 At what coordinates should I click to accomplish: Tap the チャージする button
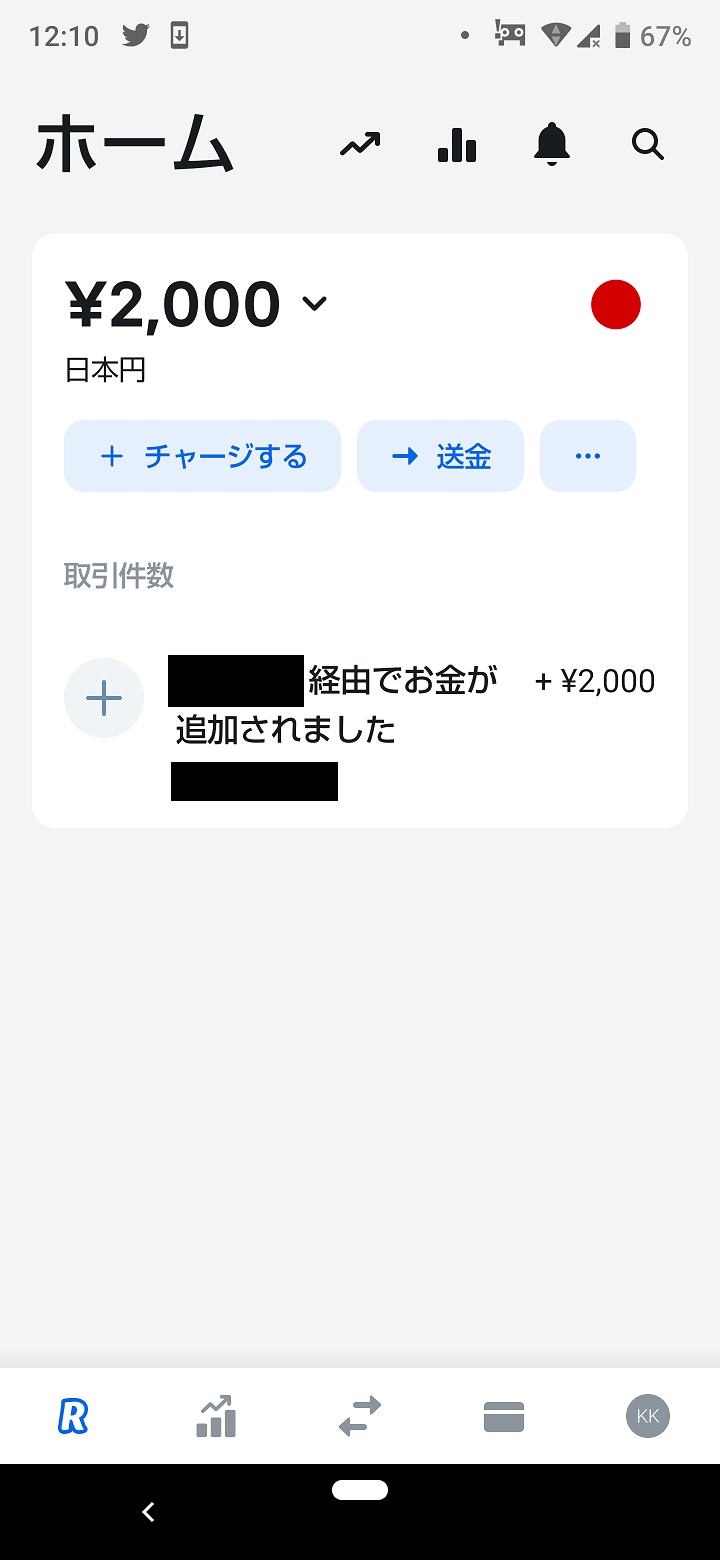tap(203, 456)
